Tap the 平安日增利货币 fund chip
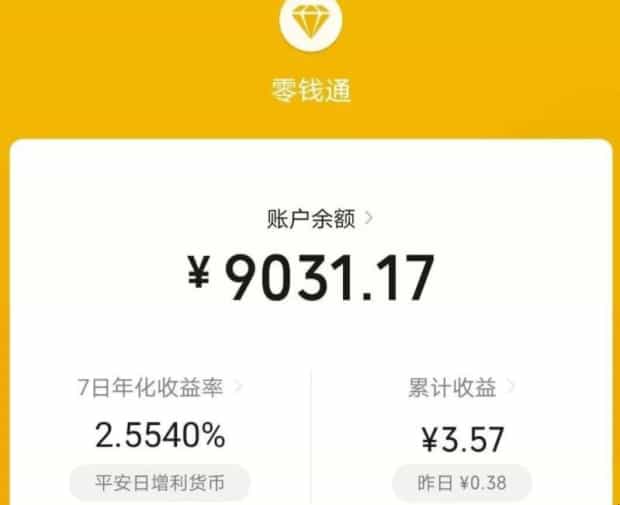The height and width of the screenshot is (505, 620). 160,484
